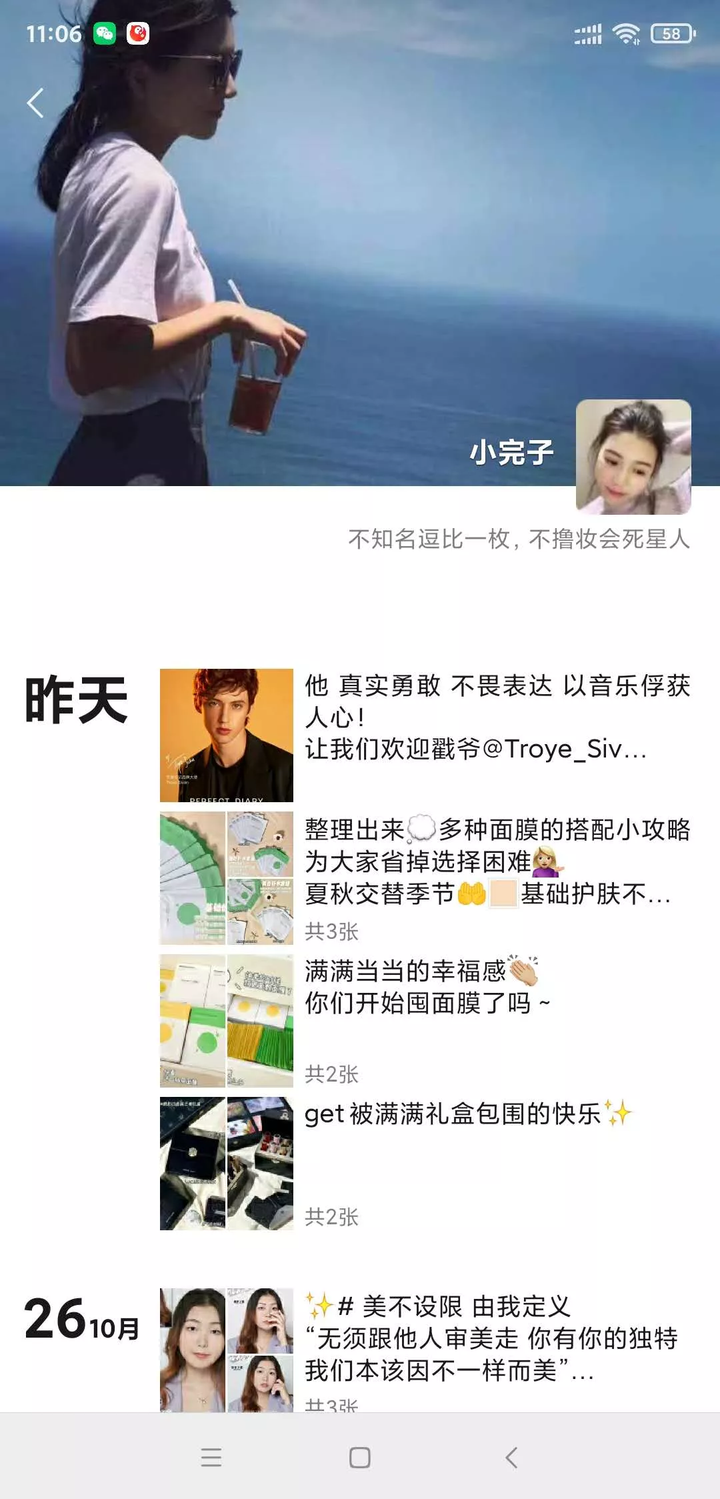Tap the Troye Sivan post thumbnail
This screenshot has width=720, height=1499.
pos(226,736)
